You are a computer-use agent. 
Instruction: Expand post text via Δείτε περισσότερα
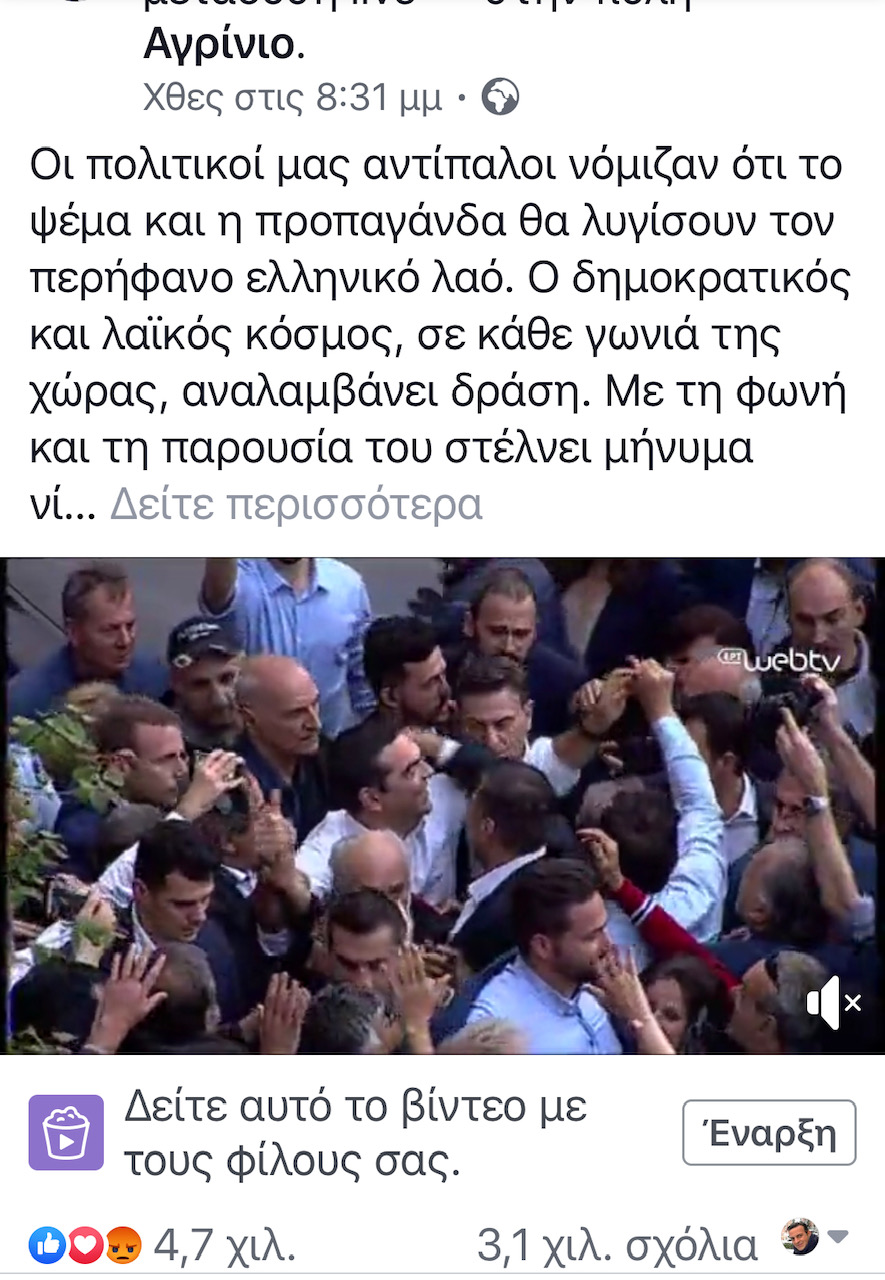pos(296,505)
